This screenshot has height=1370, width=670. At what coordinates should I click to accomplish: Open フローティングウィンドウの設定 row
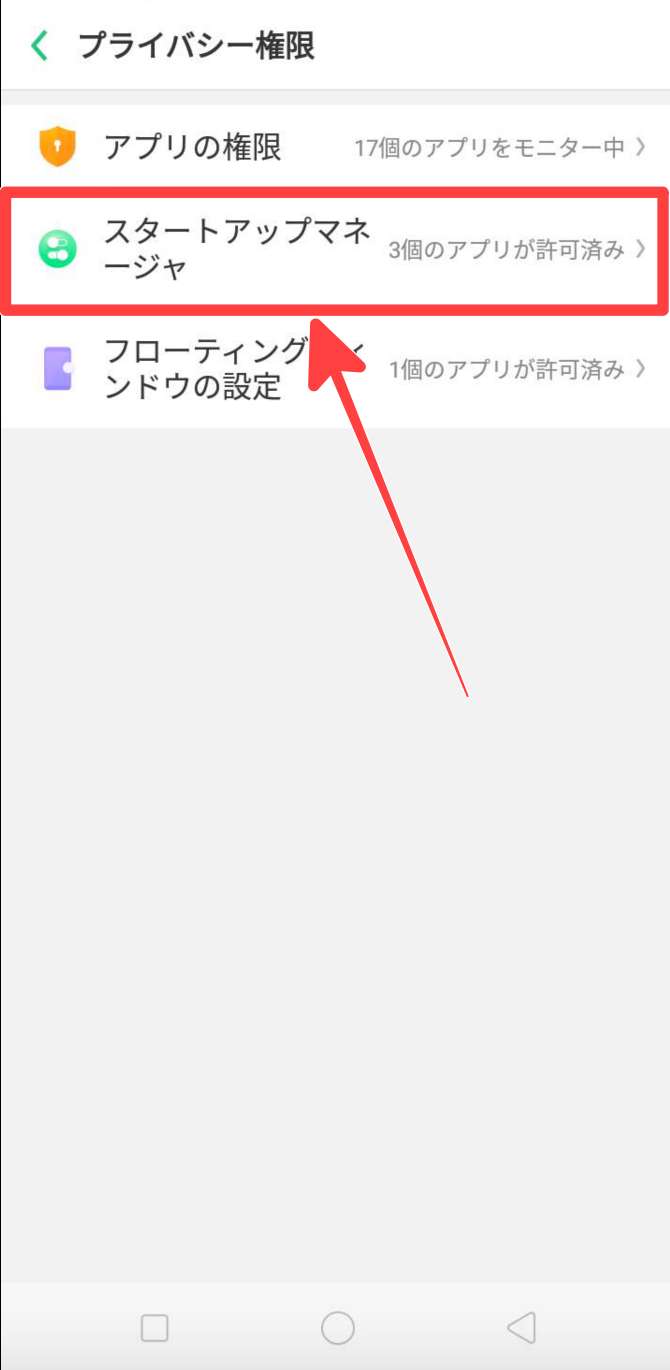tap(335, 368)
